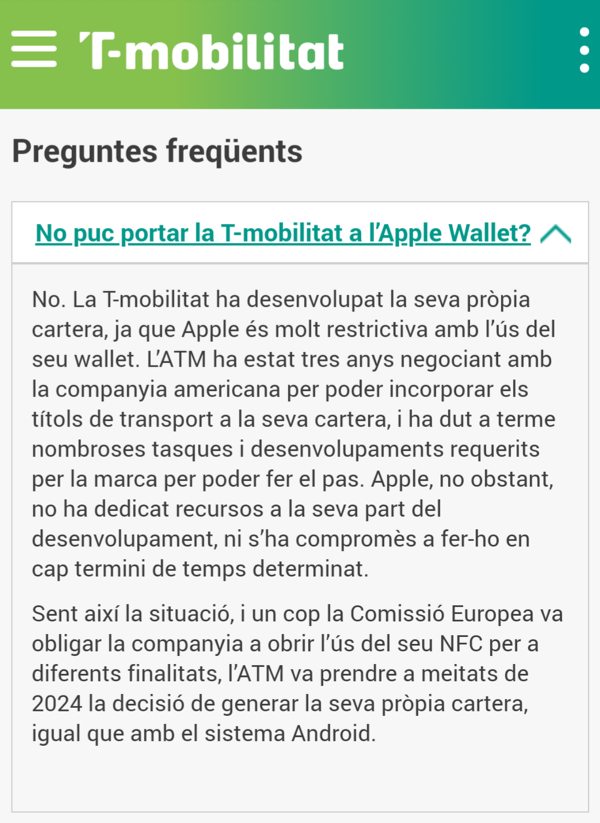600x823 pixels.
Task: Open the three-dot overflow menu
Action: pyautogui.click(x=583, y=50)
